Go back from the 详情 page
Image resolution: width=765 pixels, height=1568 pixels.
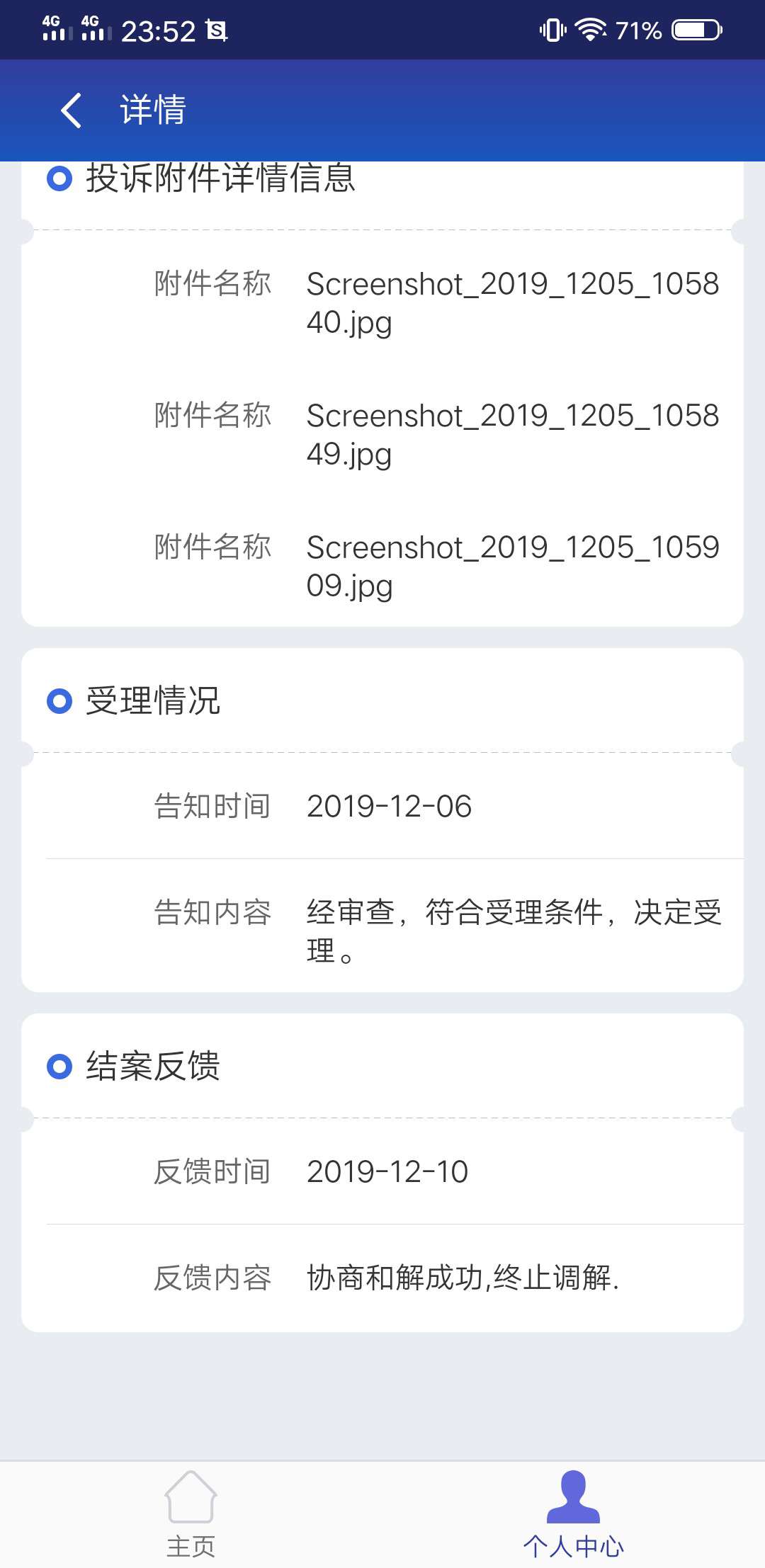click(x=71, y=110)
